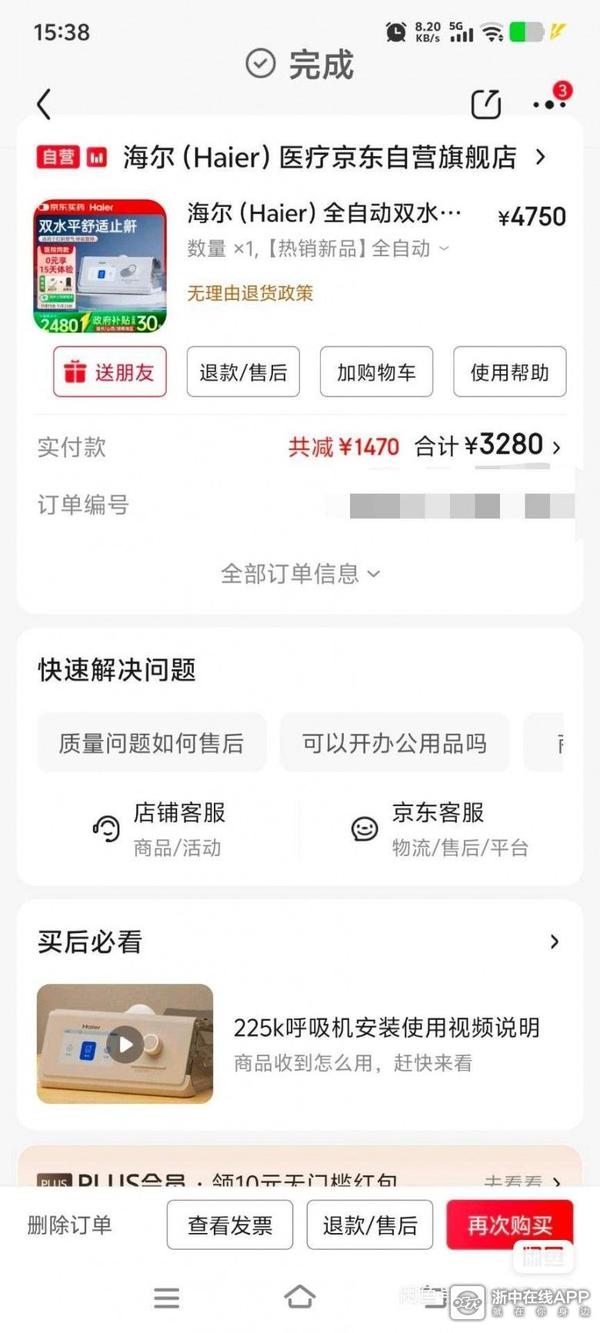600x1333 pixels.
Task: Contact 京东客服 for logistics help
Action: [440, 829]
